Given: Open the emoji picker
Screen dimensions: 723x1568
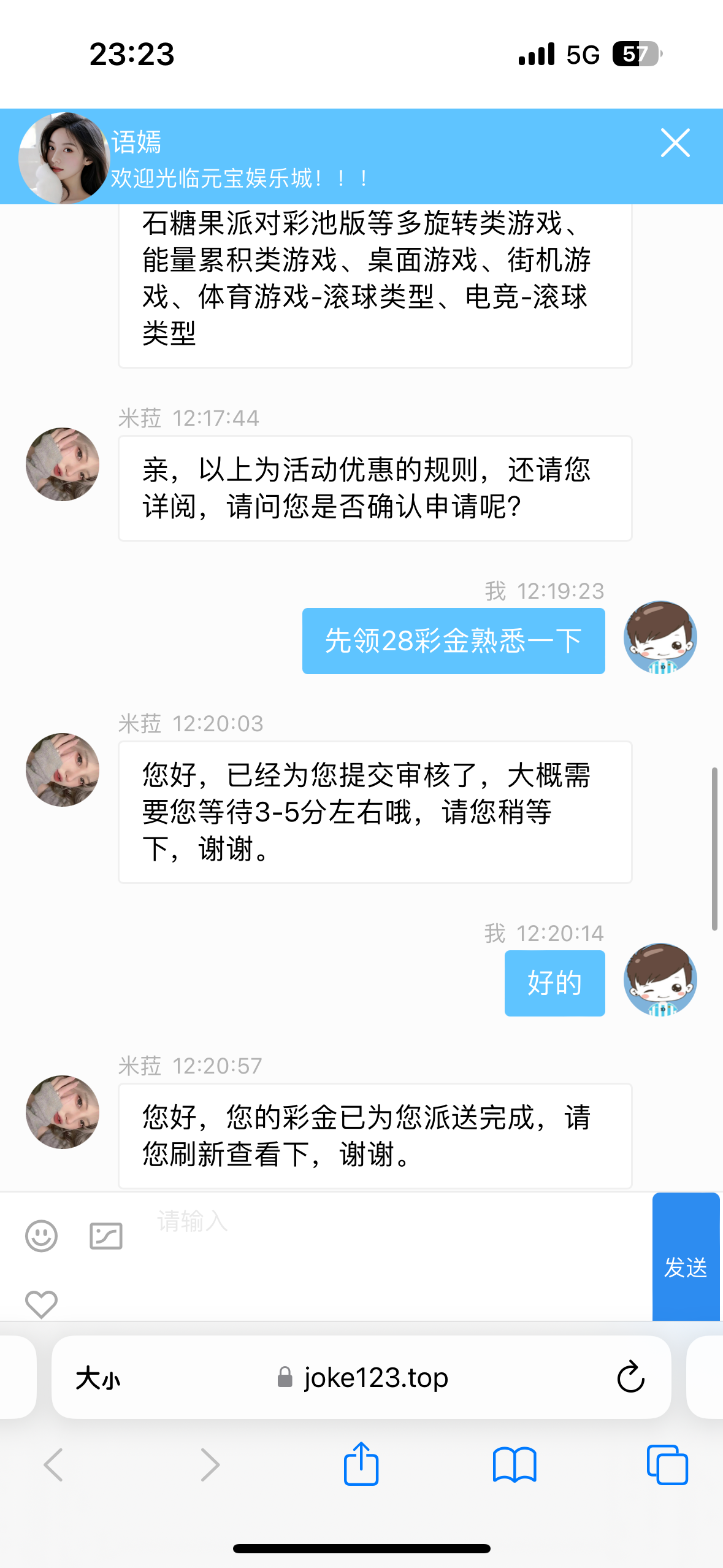Looking at the screenshot, I should click(x=41, y=1236).
